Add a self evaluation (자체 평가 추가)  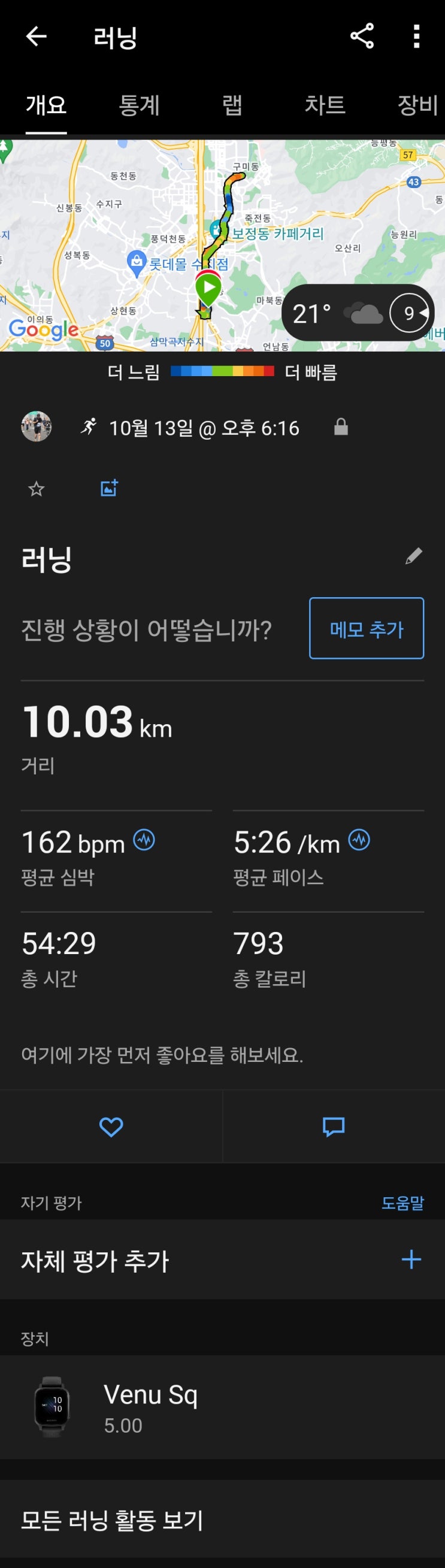(222, 1260)
